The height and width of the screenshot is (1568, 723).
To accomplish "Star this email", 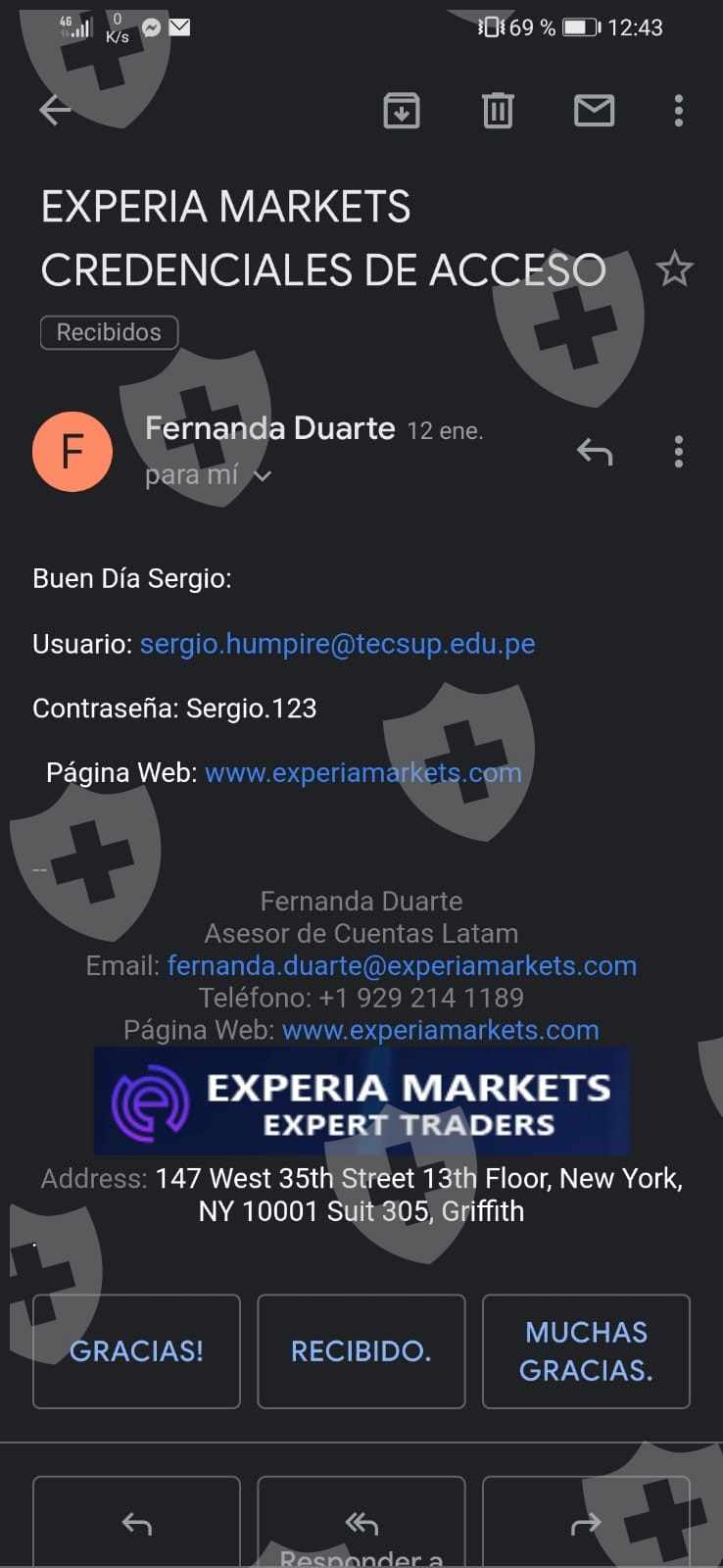I will coord(674,269).
